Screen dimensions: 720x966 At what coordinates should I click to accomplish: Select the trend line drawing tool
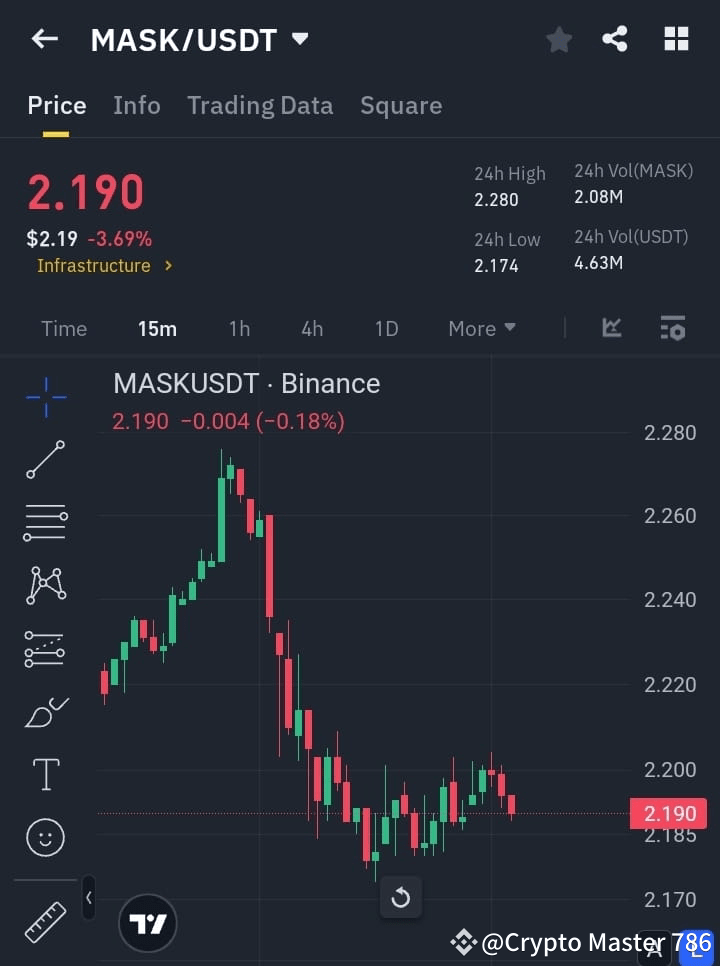pyautogui.click(x=45, y=460)
